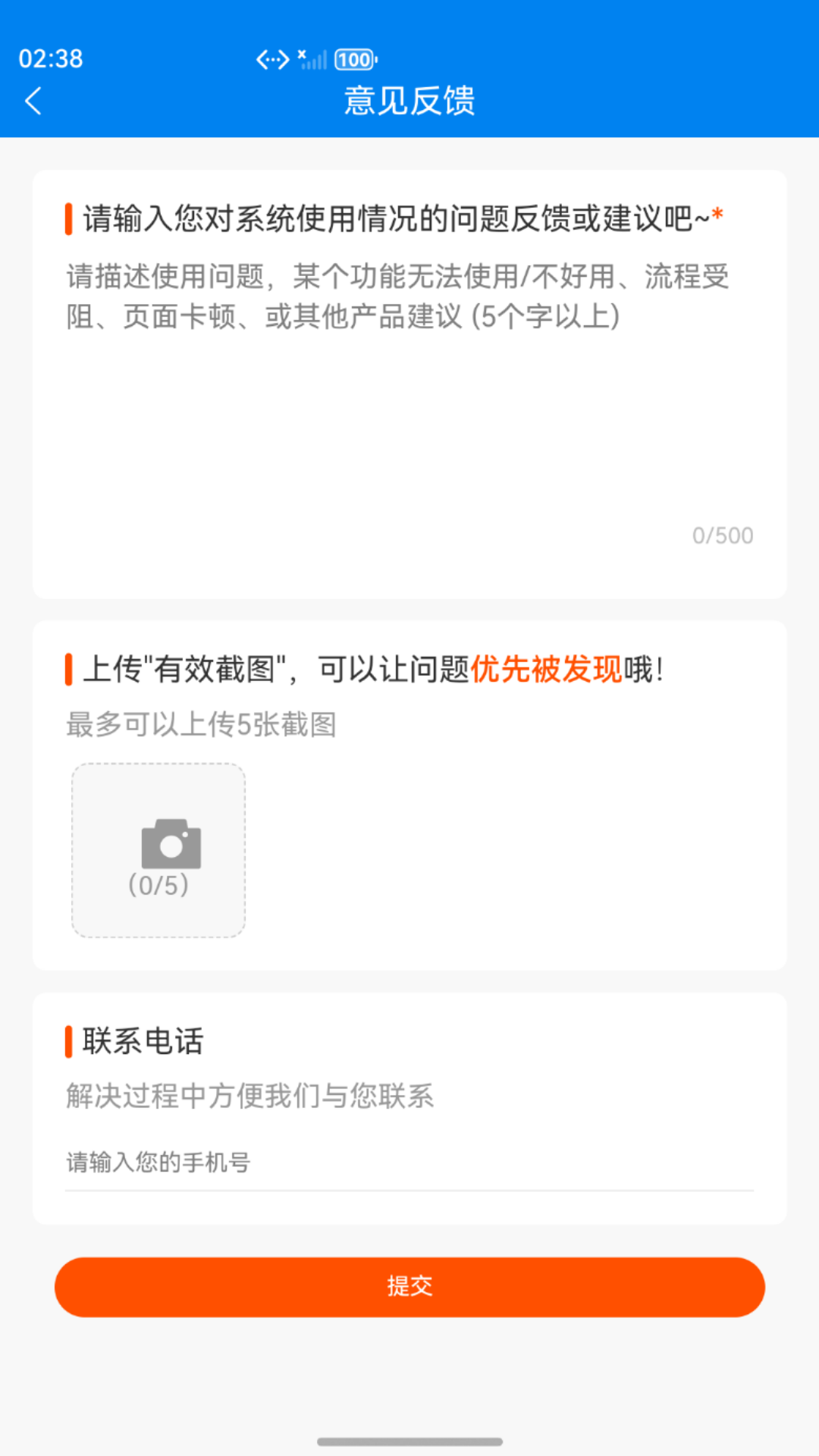Click the dashed screenshot upload box
819x1456 pixels.
(x=157, y=851)
